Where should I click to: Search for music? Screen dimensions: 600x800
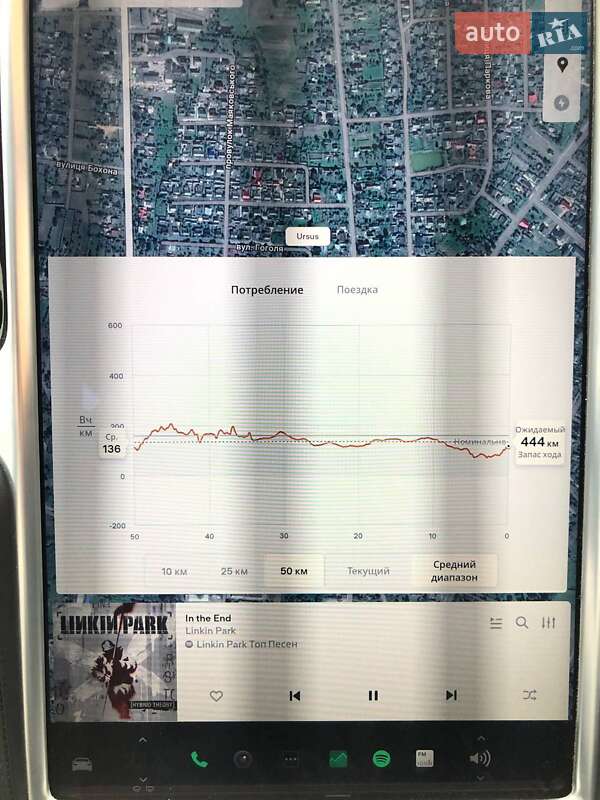tap(522, 623)
